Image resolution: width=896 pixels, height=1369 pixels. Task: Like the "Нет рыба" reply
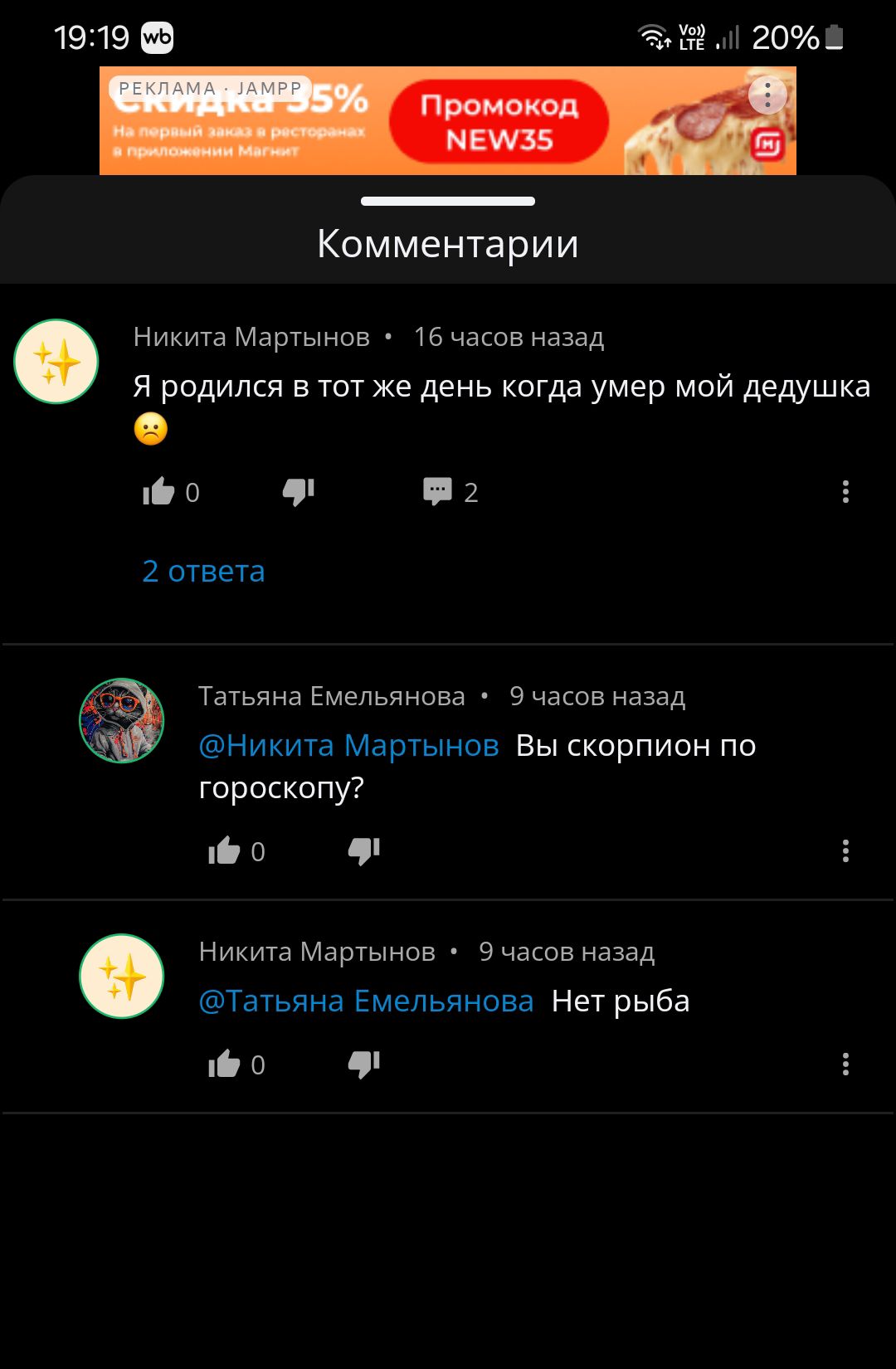pyautogui.click(x=224, y=1065)
